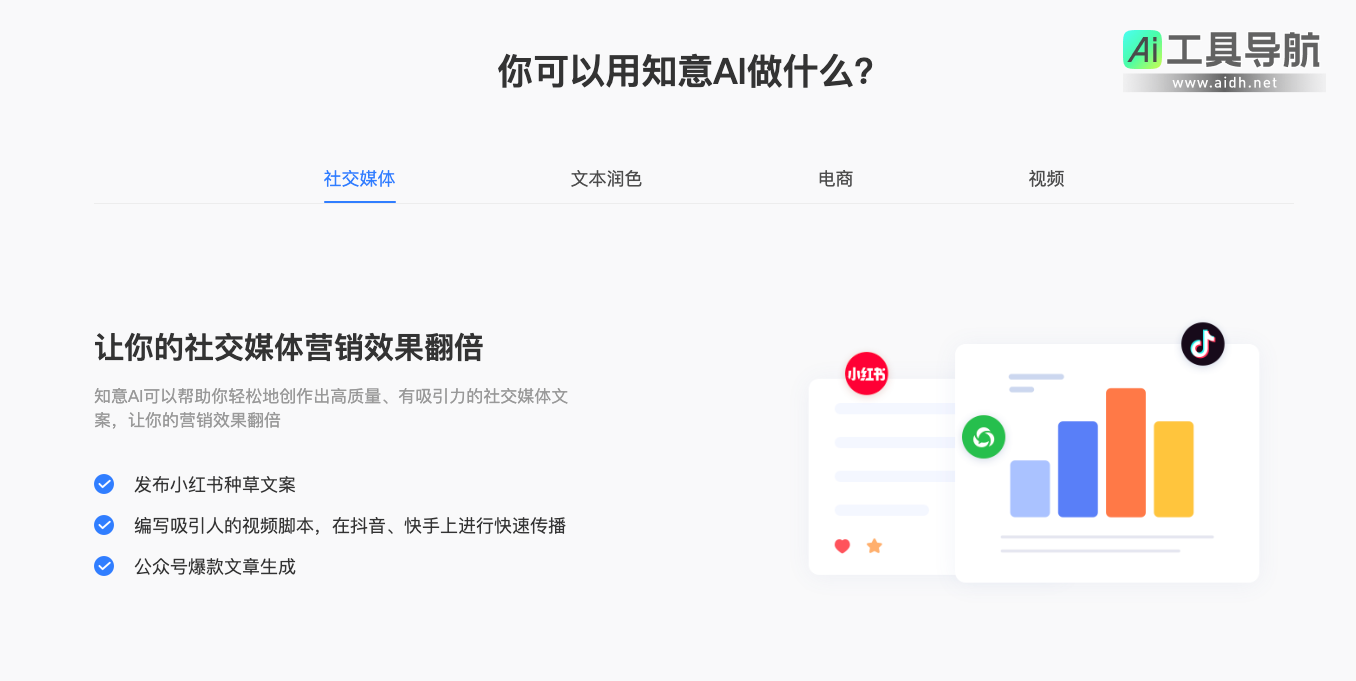Open the 电商 tab

835,179
